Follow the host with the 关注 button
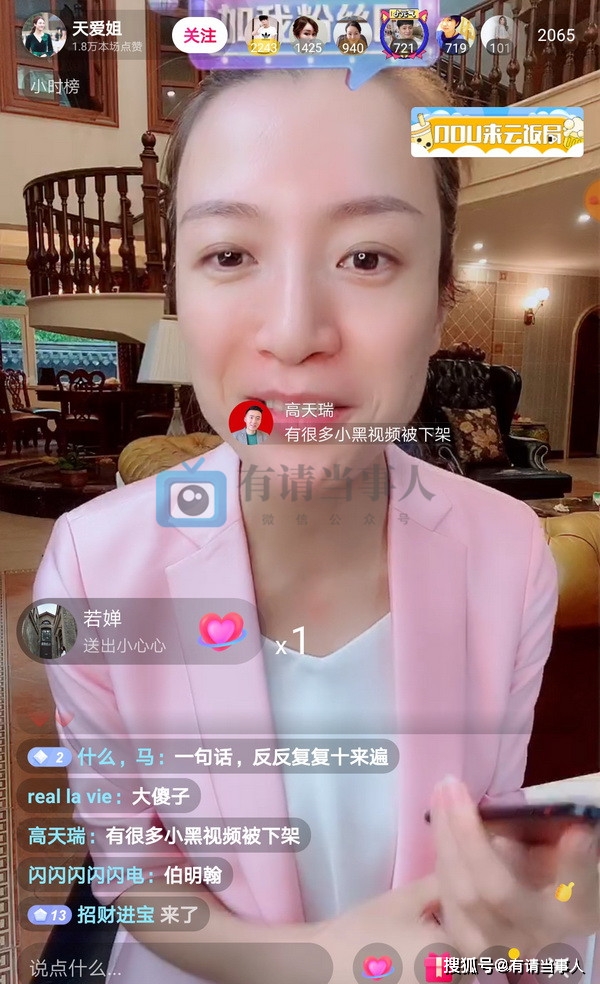This screenshot has width=600, height=984. point(199,35)
